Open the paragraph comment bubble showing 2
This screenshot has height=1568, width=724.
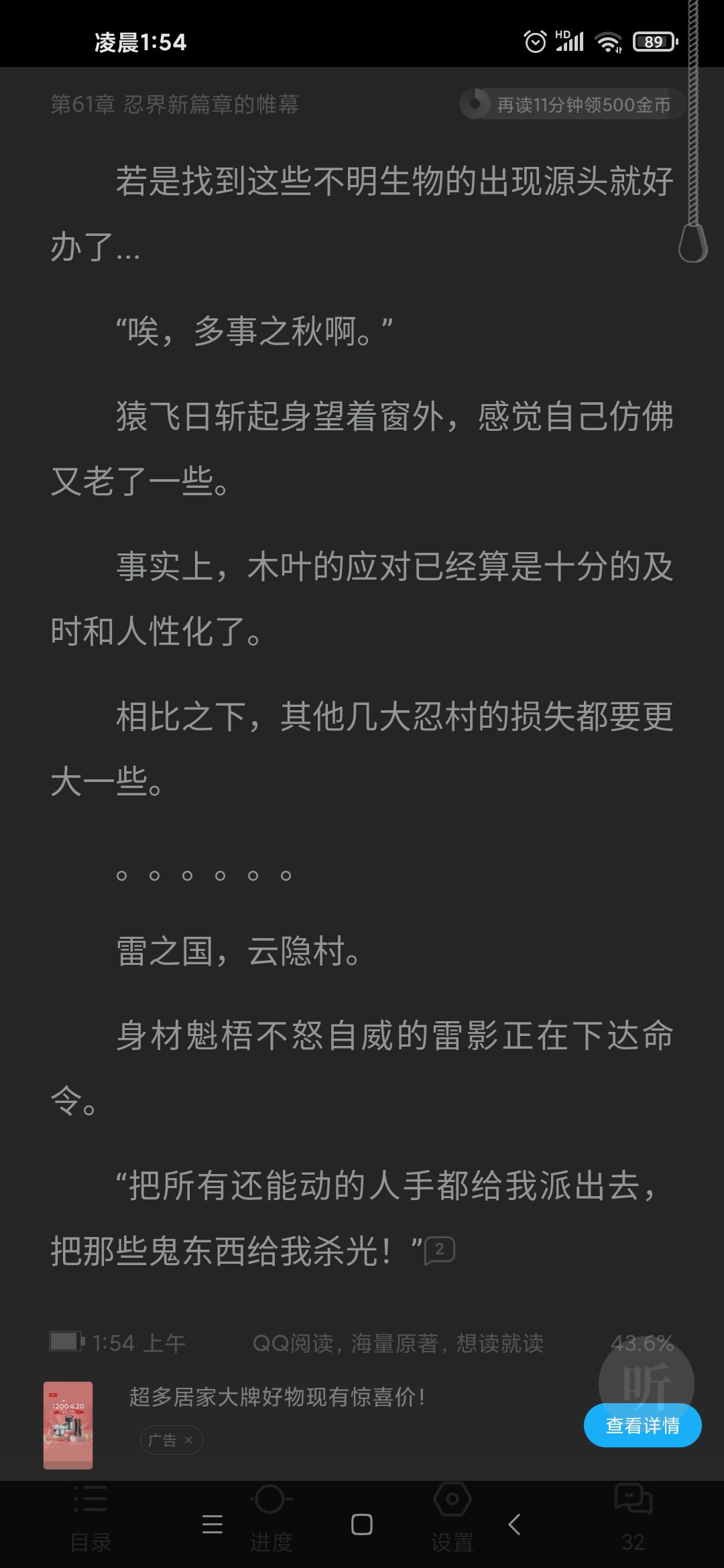[440, 1250]
